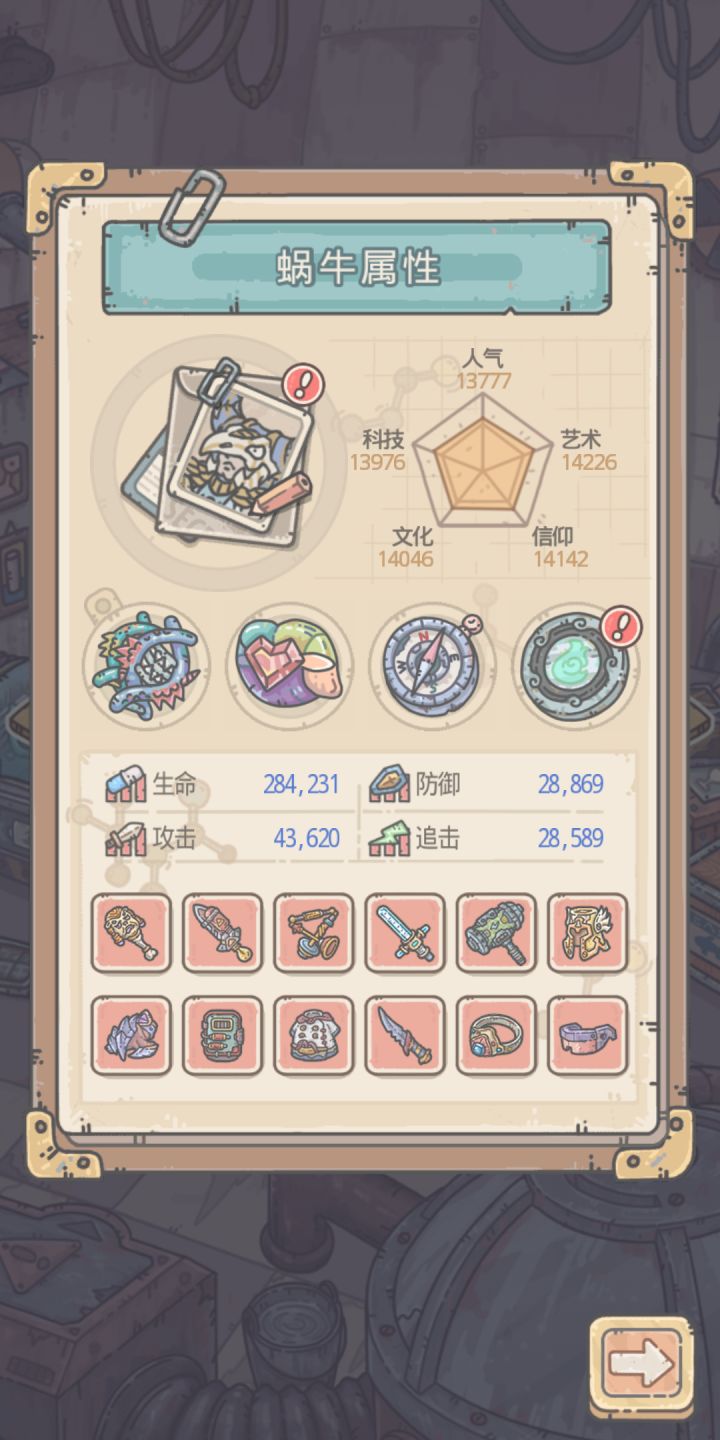Select the shell armor equipment slot
The image size is (720, 1440).
tap(312, 1036)
